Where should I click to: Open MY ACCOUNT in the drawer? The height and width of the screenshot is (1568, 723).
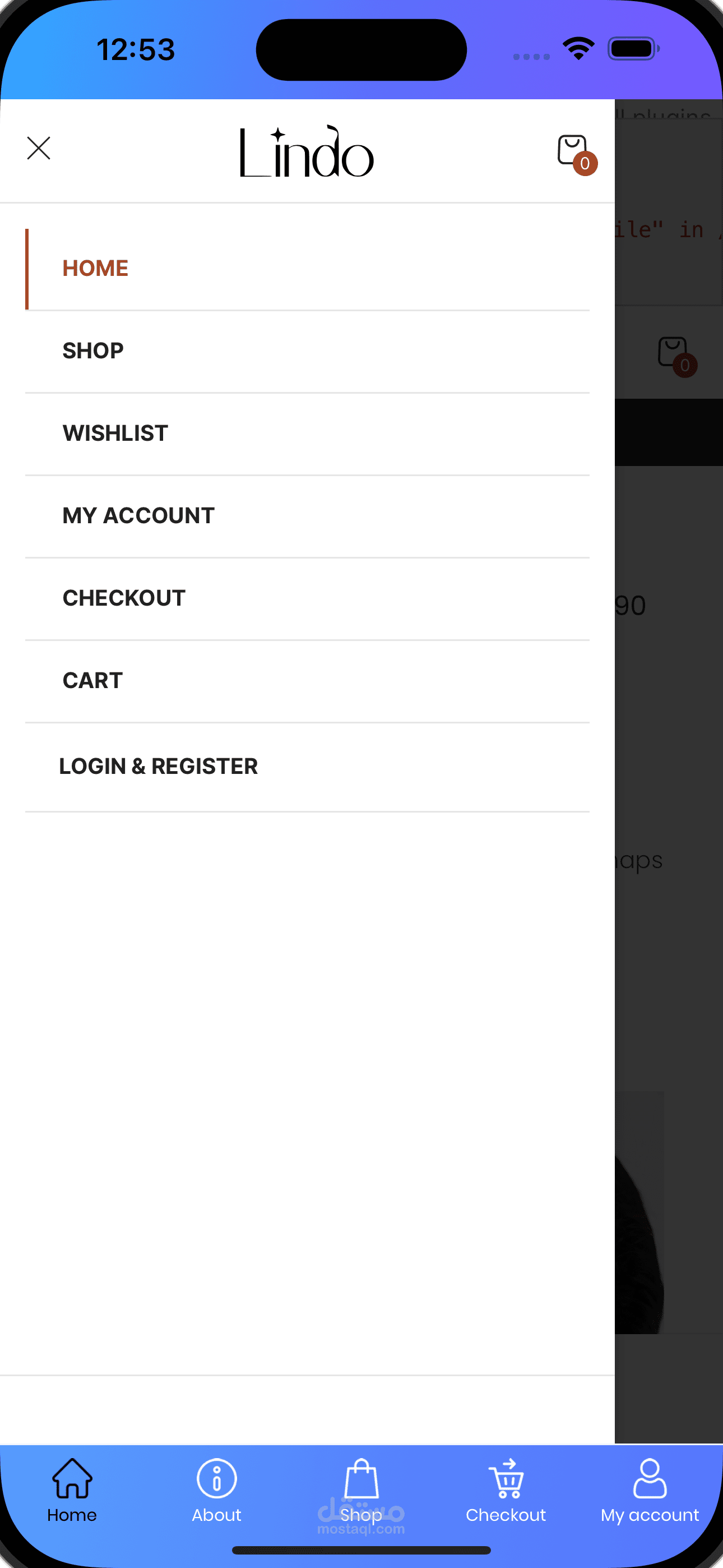pyautogui.click(x=138, y=515)
